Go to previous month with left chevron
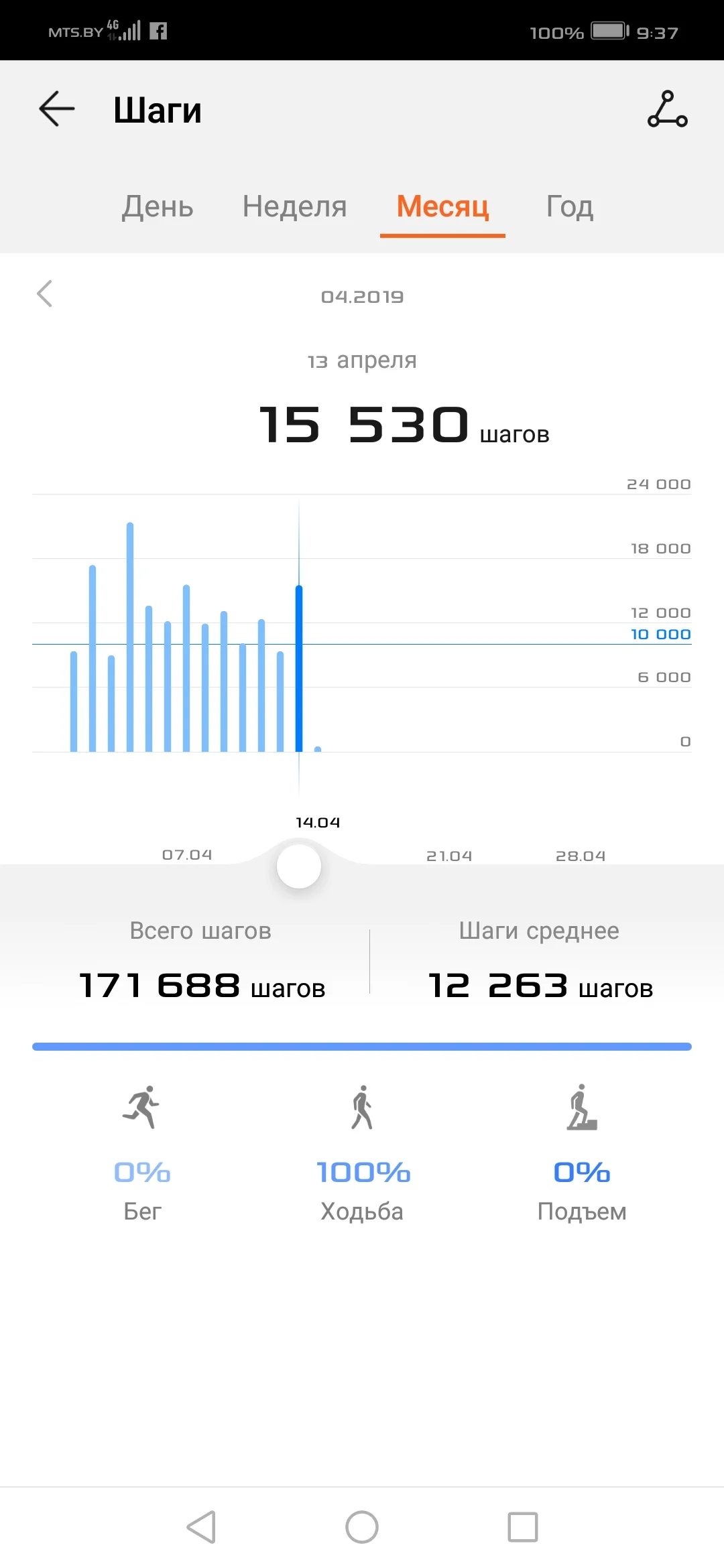Screen dimensions: 724x1568 tap(45, 295)
